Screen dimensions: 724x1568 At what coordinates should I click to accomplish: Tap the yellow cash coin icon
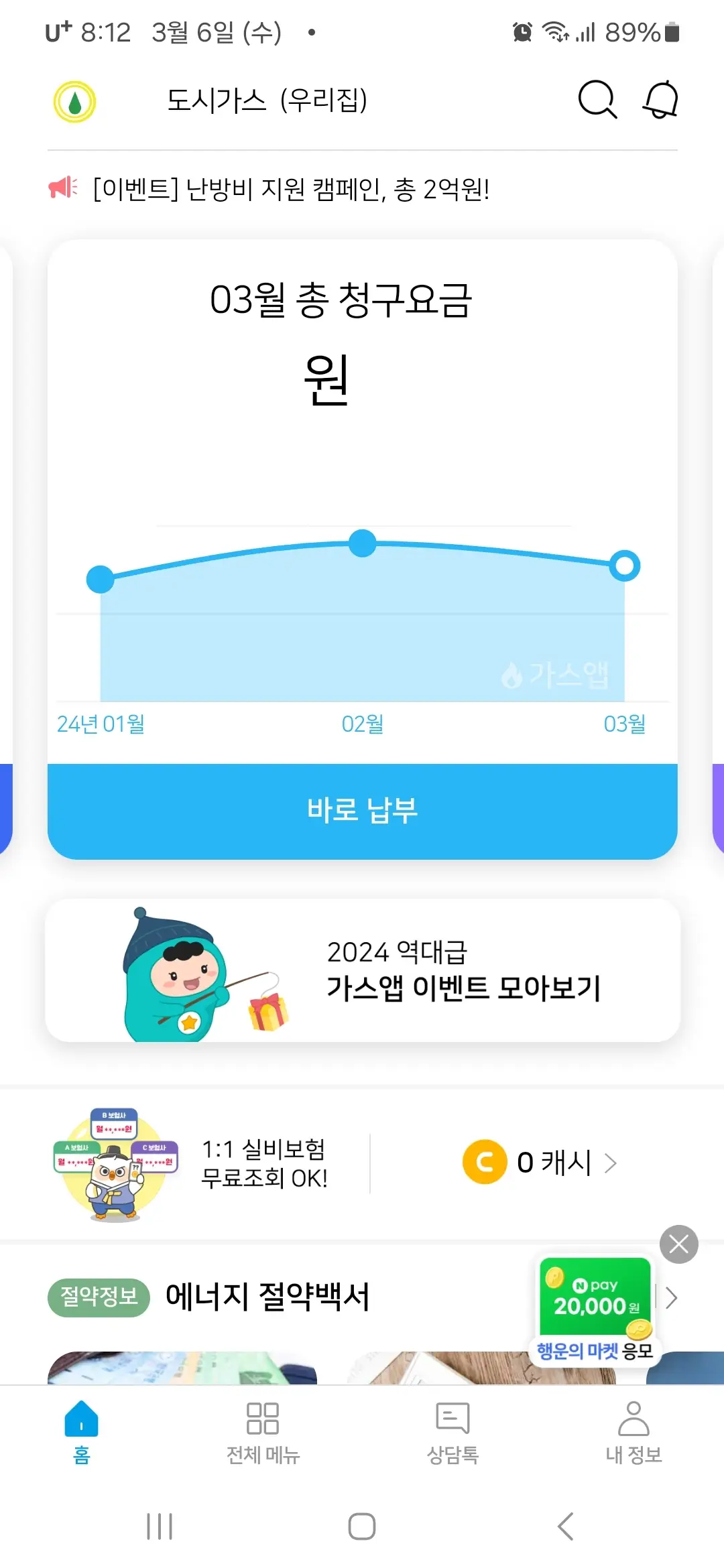pyautogui.click(x=485, y=1163)
